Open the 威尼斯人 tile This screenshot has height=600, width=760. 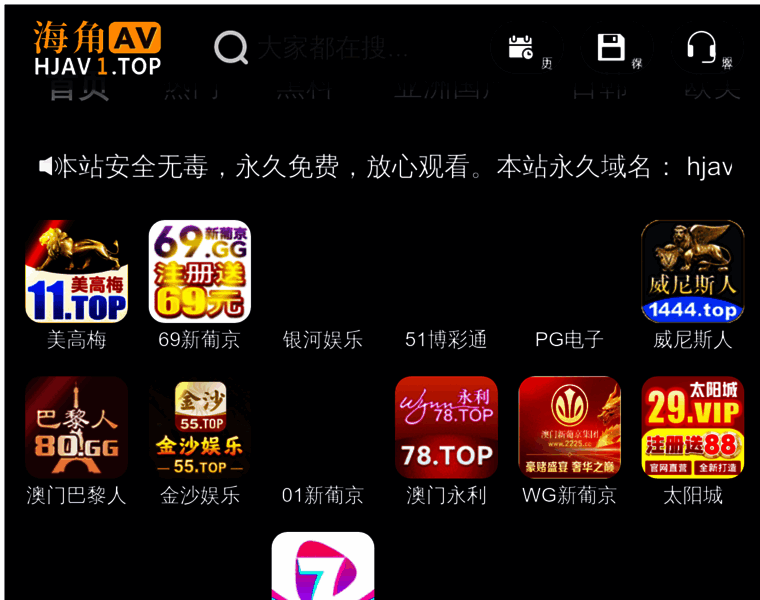pyautogui.click(x=692, y=271)
